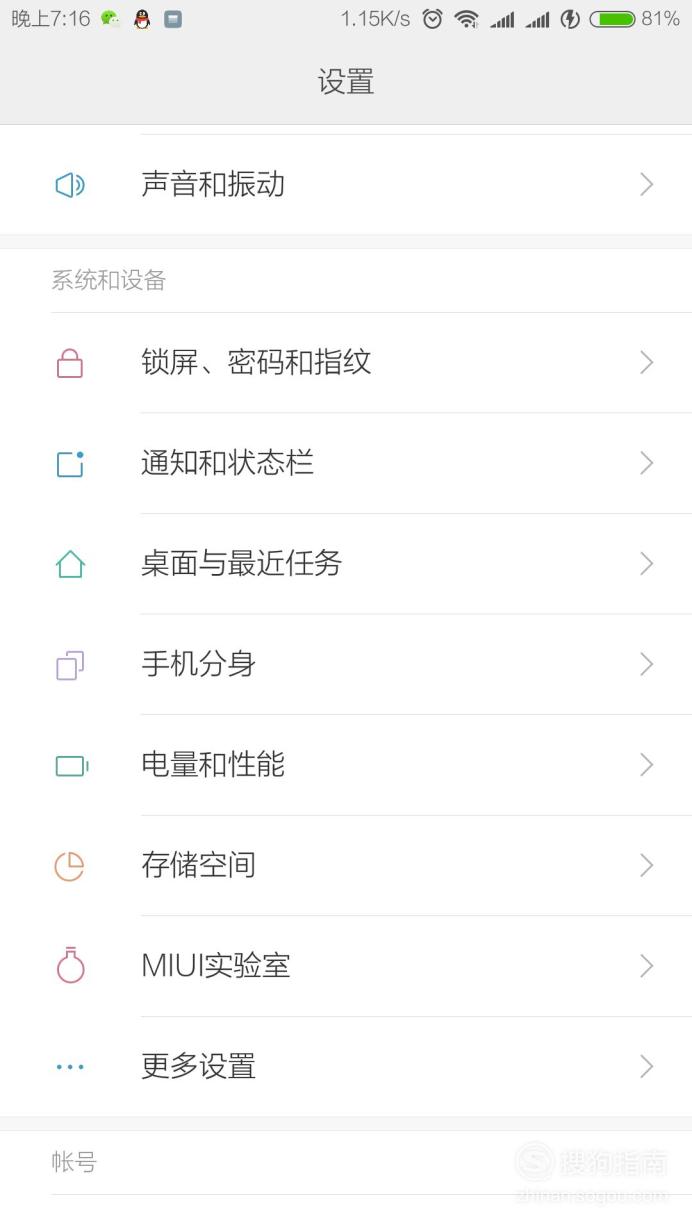Viewport: 692px width, 1230px height.
Task: Open 电量和性能 settings
Action: 346,765
